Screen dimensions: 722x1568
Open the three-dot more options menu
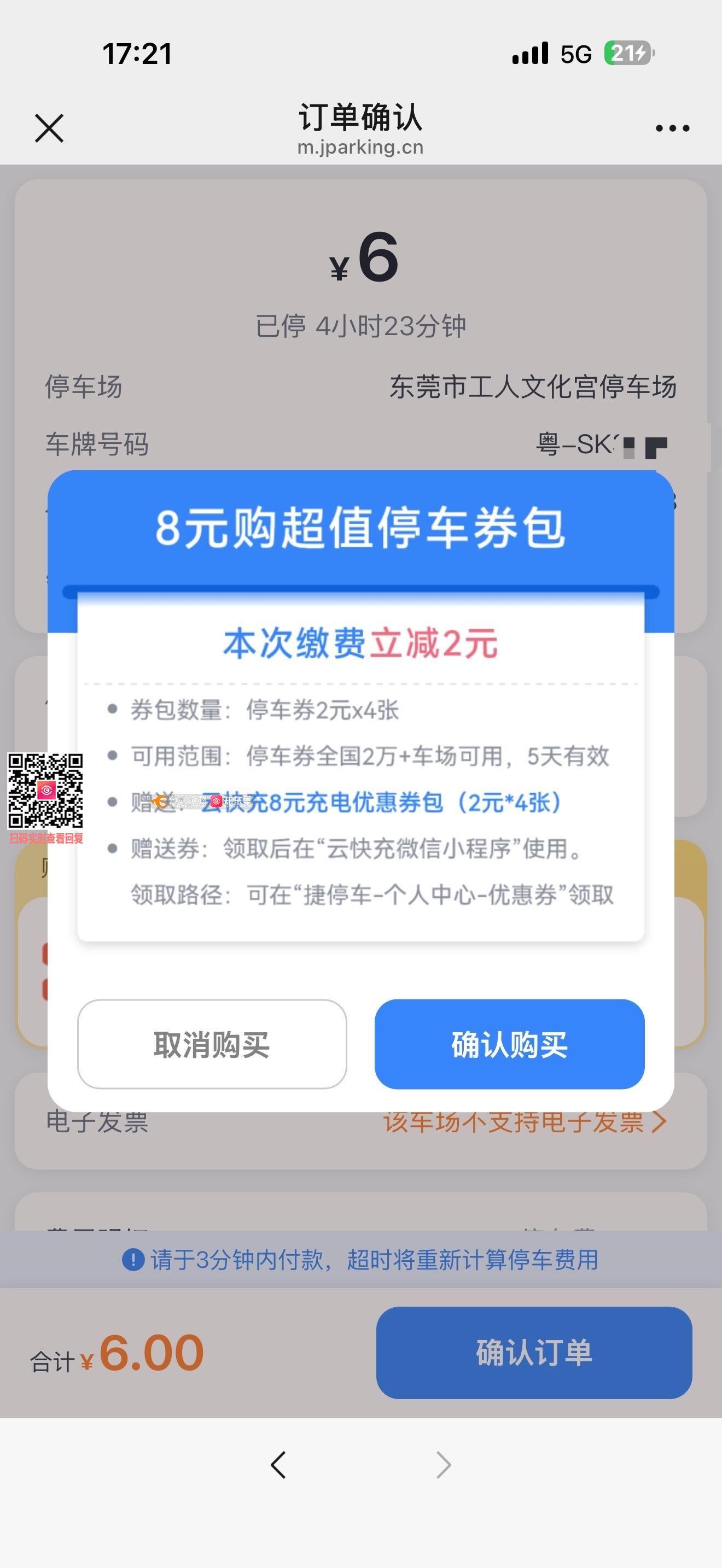tap(672, 128)
